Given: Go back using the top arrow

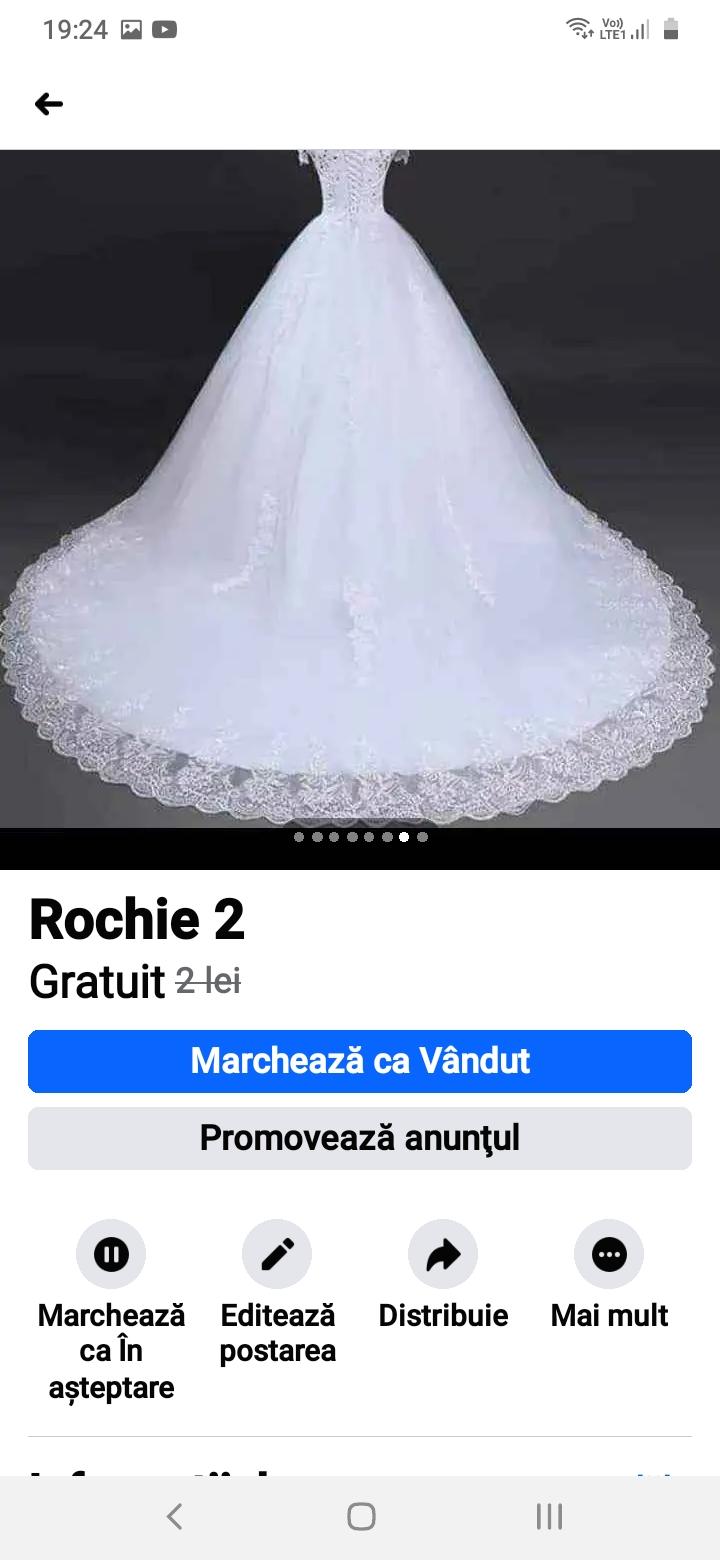Looking at the screenshot, I should click(48, 104).
